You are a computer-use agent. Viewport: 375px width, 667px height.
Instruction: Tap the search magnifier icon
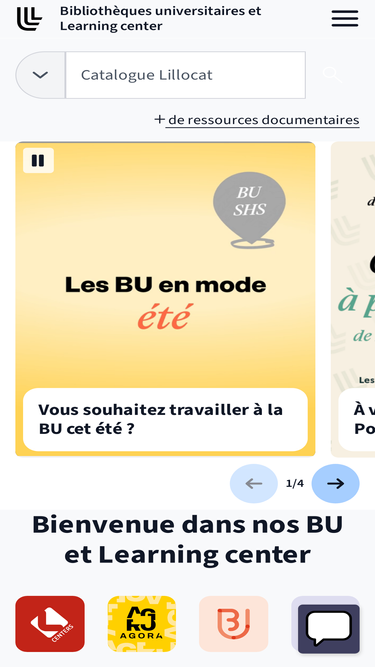pos(332,75)
